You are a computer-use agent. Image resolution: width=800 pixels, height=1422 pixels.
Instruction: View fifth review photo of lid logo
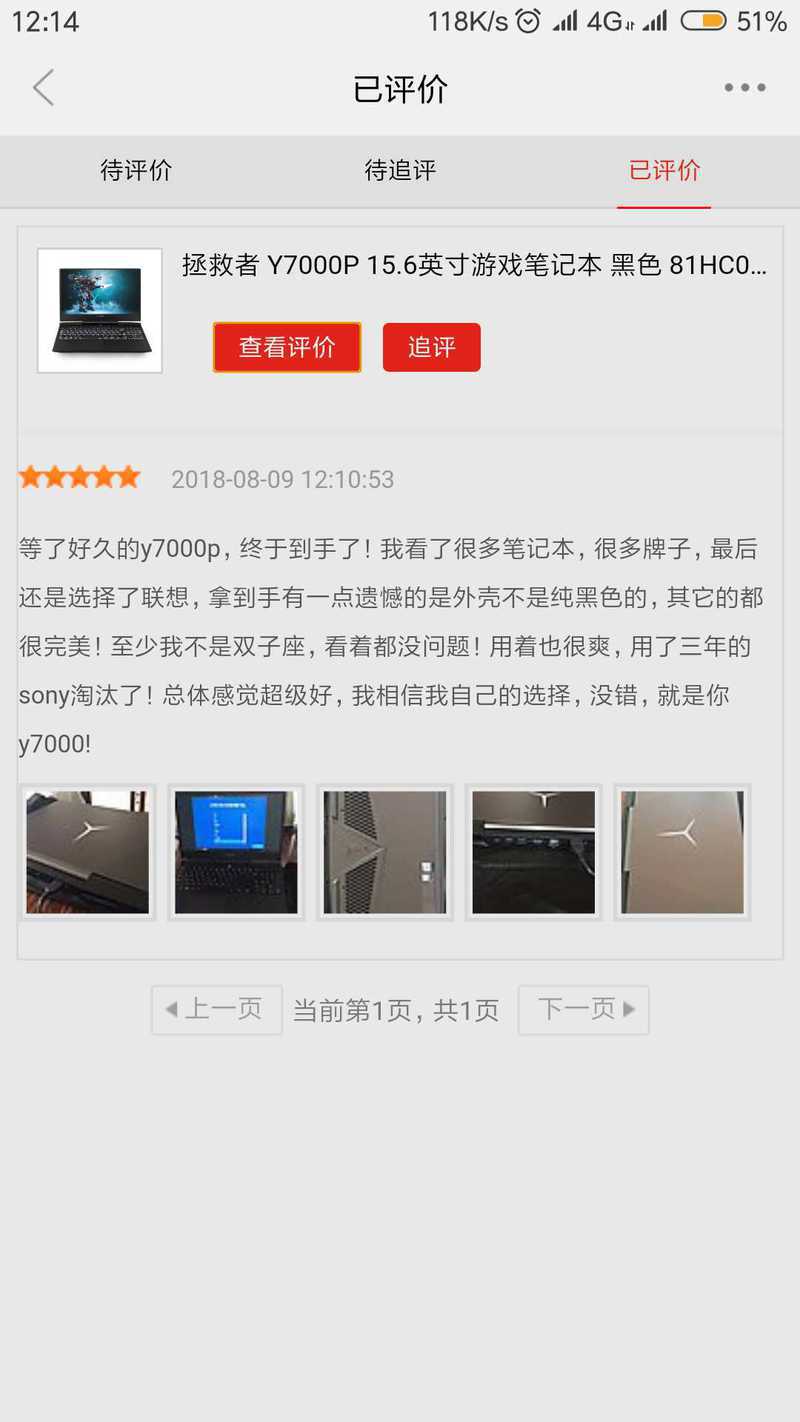coord(682,852)
